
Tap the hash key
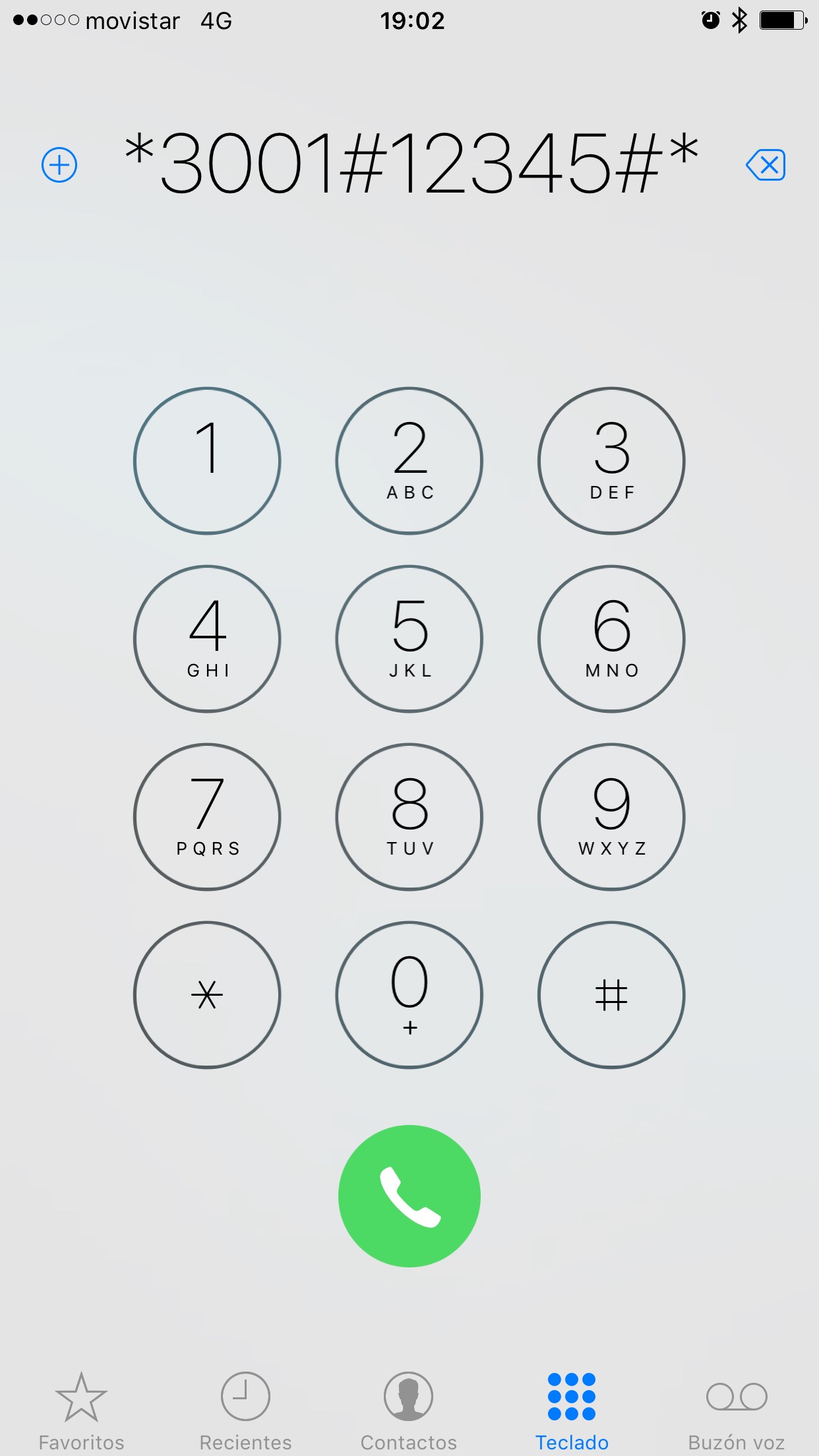(611, 994)
